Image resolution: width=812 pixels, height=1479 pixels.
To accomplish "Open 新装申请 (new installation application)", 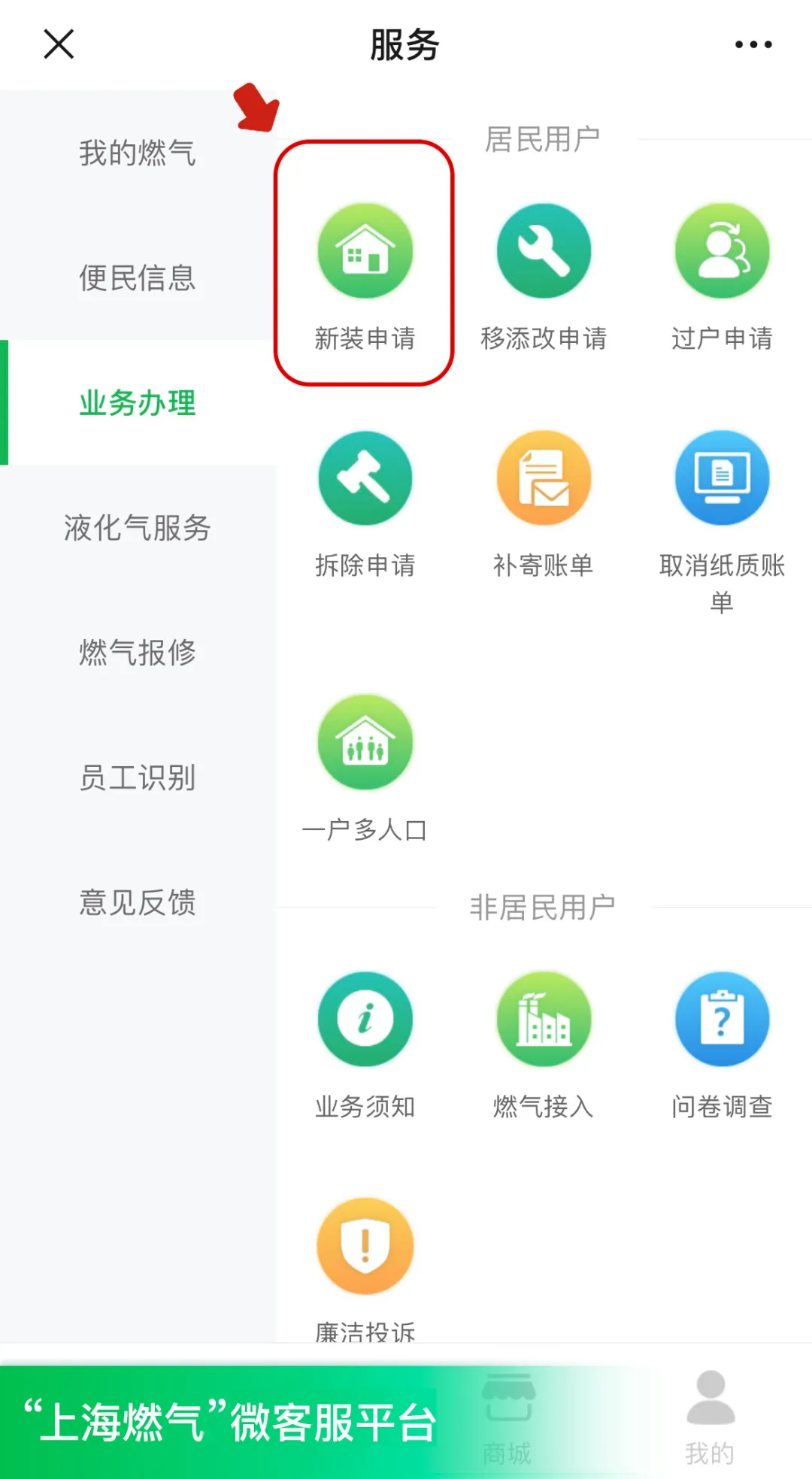I will click(365, 252).
